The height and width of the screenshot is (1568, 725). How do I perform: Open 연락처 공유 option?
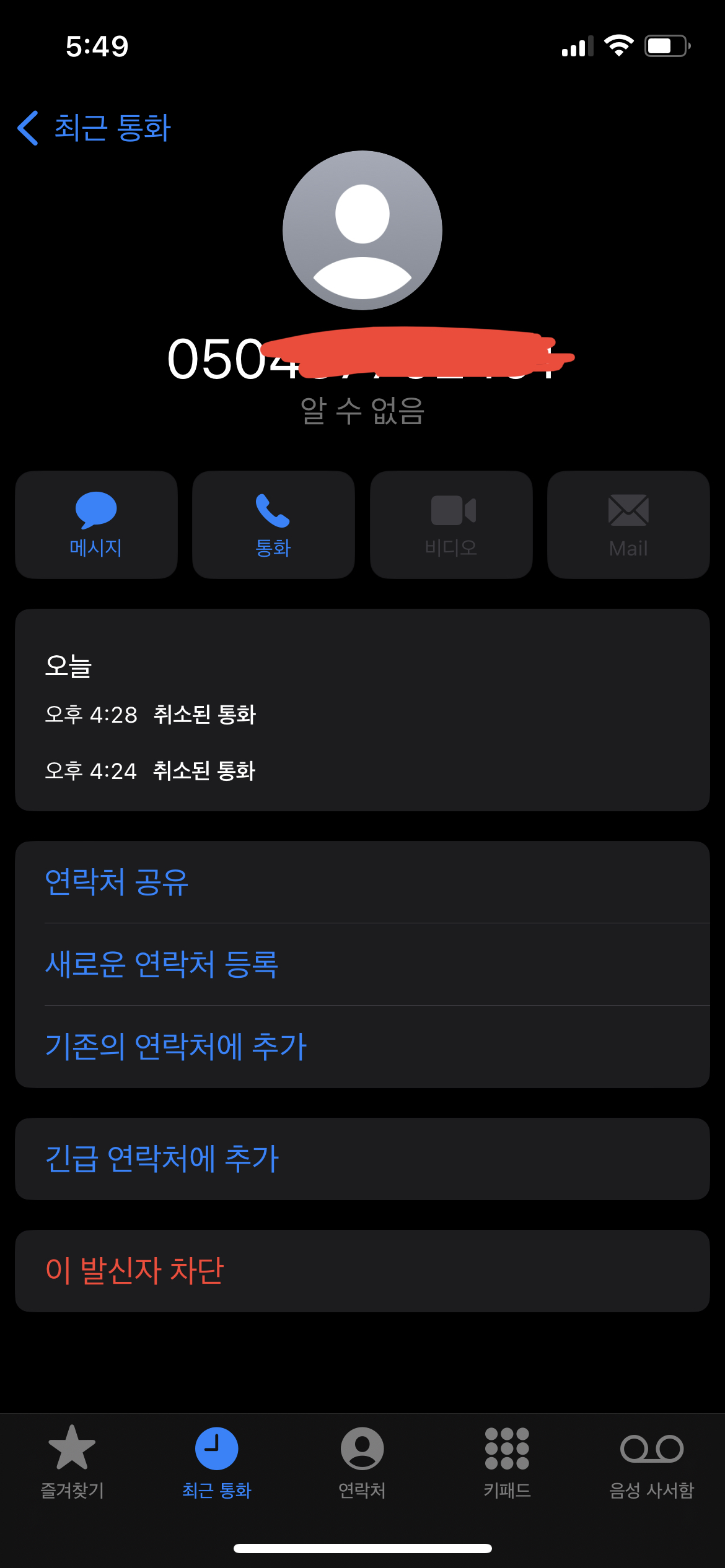click(x=362, y=882)
